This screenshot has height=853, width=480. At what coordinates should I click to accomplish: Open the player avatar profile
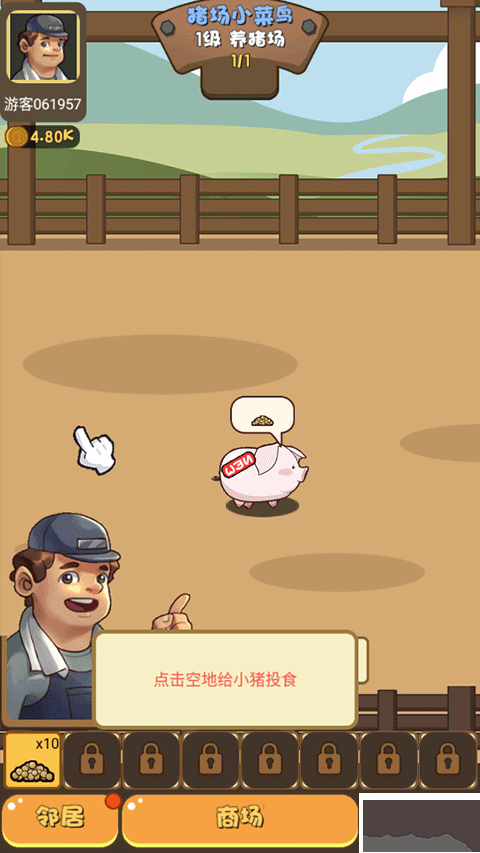tap(43, 46)
